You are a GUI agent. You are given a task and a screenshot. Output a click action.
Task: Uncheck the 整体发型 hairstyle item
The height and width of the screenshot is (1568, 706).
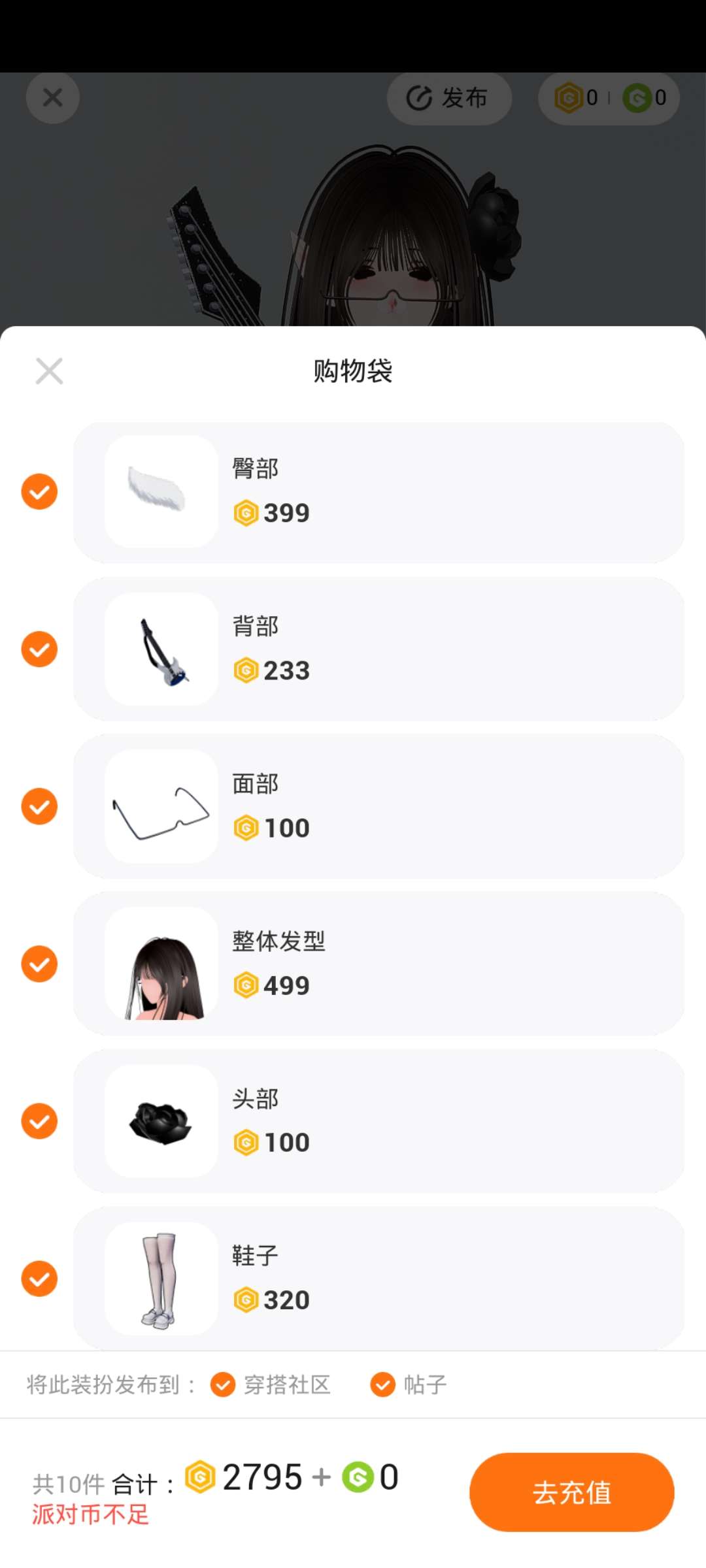click(x=39, y=964)
